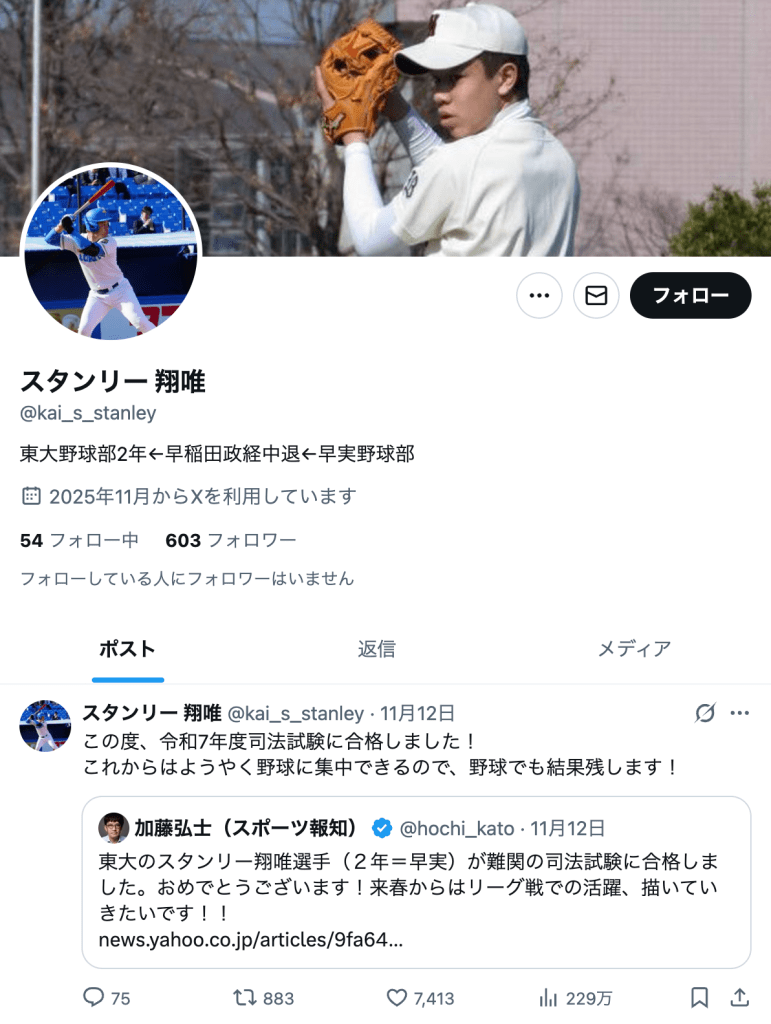Switch to the ポスト tab

coord(127,649)
